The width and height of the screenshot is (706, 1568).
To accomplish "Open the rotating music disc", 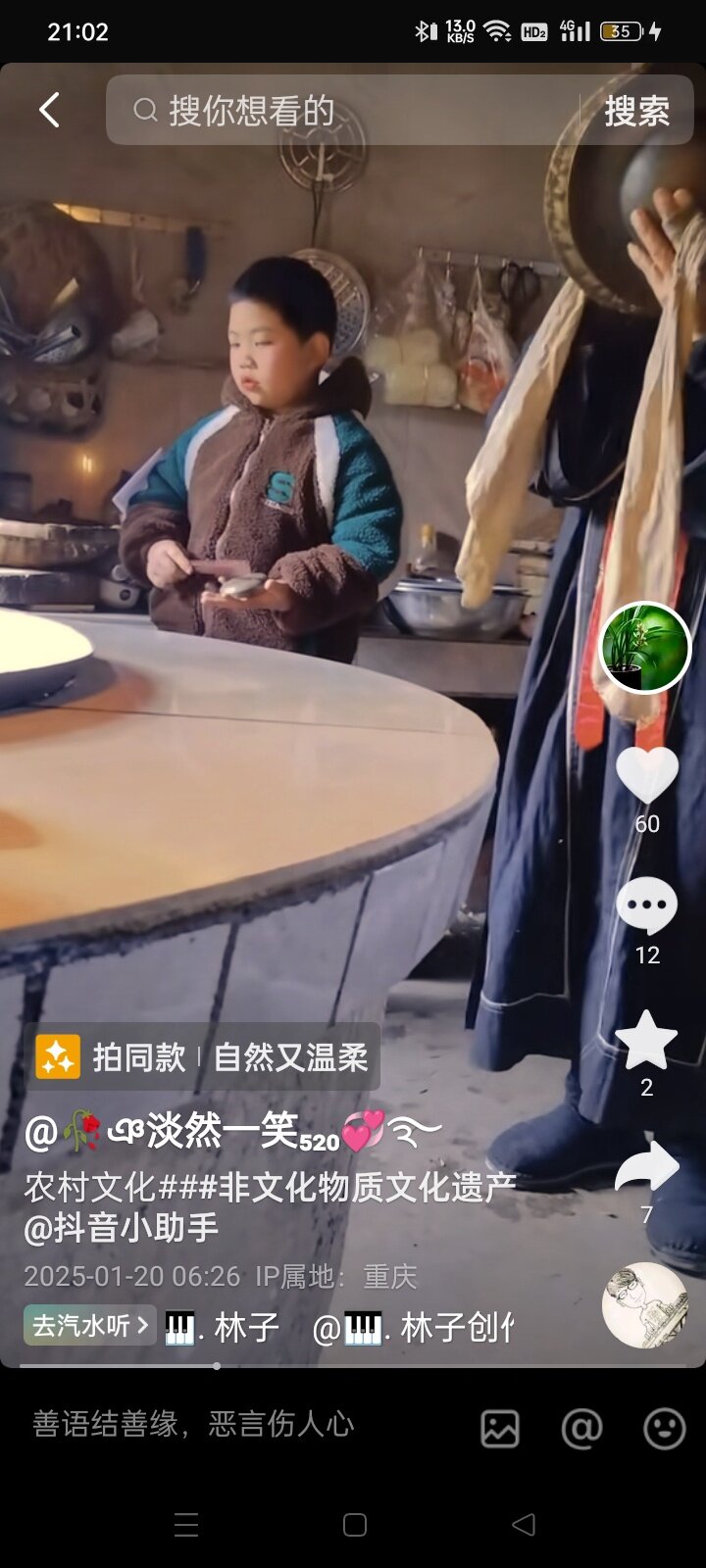I will coord(644,1304).
